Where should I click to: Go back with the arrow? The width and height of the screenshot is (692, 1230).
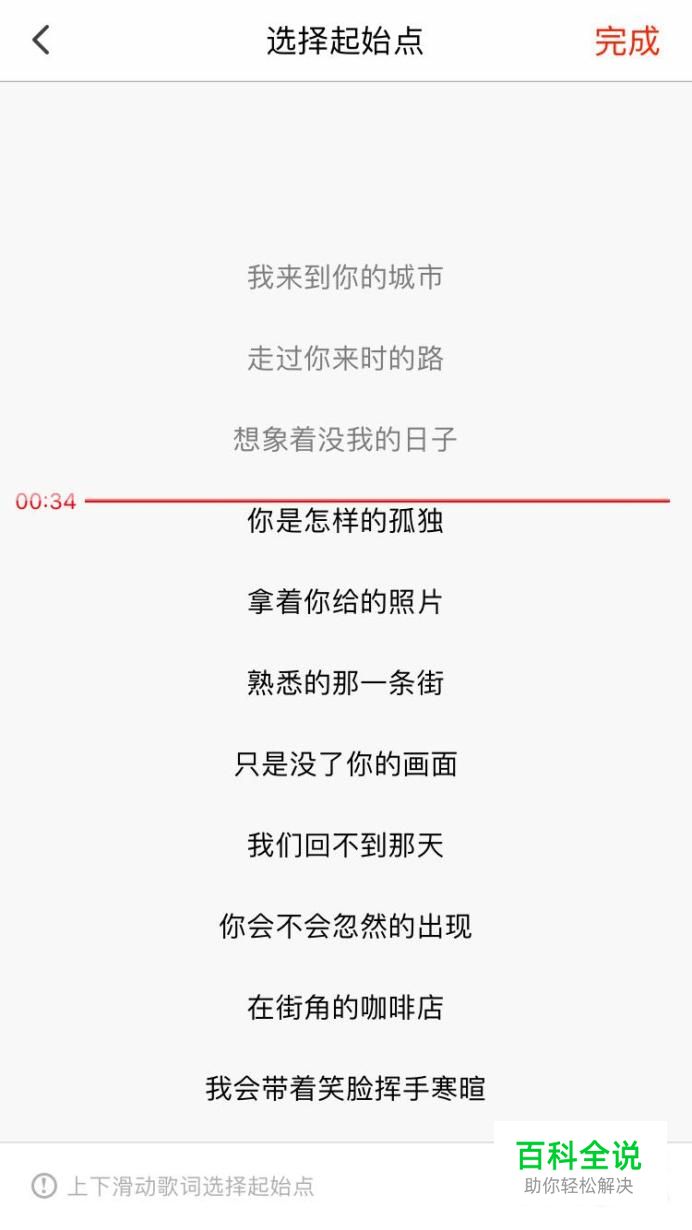click(x=41, y=40)
